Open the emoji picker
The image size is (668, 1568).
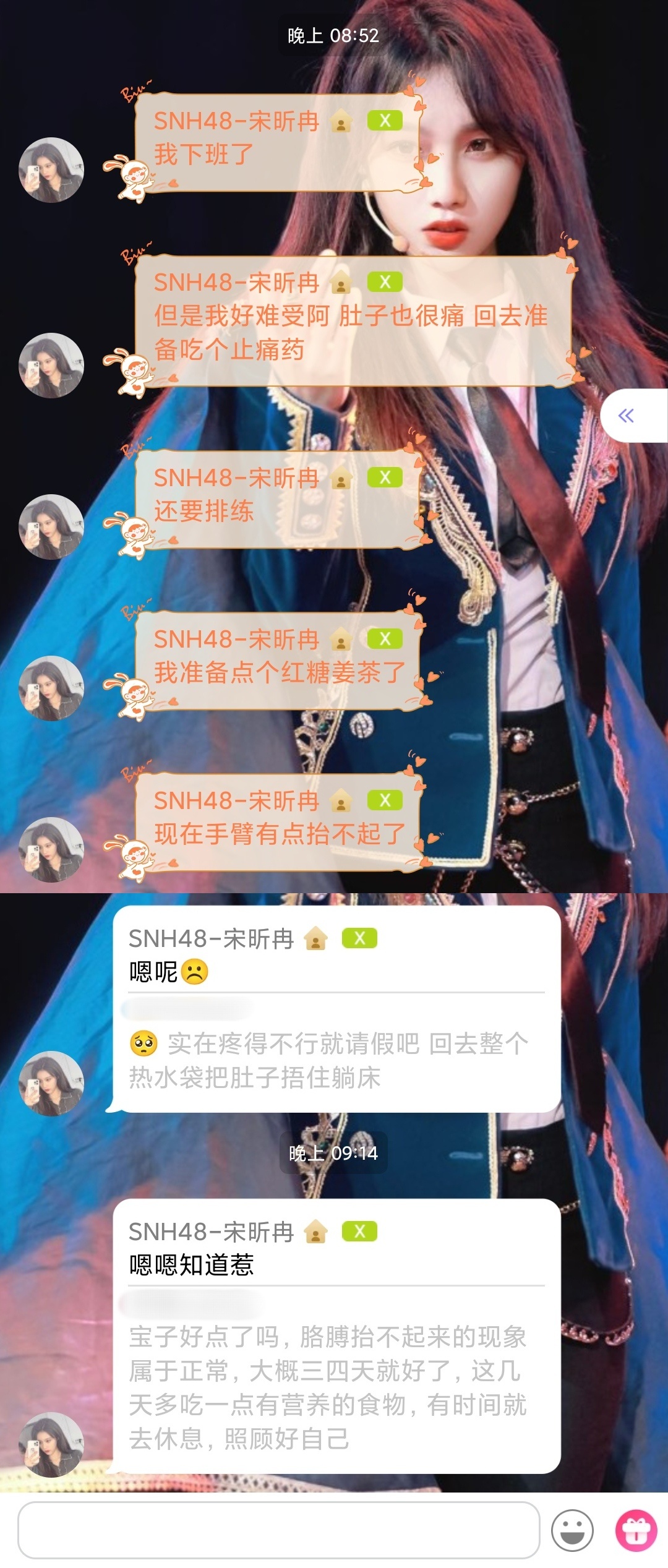coord(572,1530)
